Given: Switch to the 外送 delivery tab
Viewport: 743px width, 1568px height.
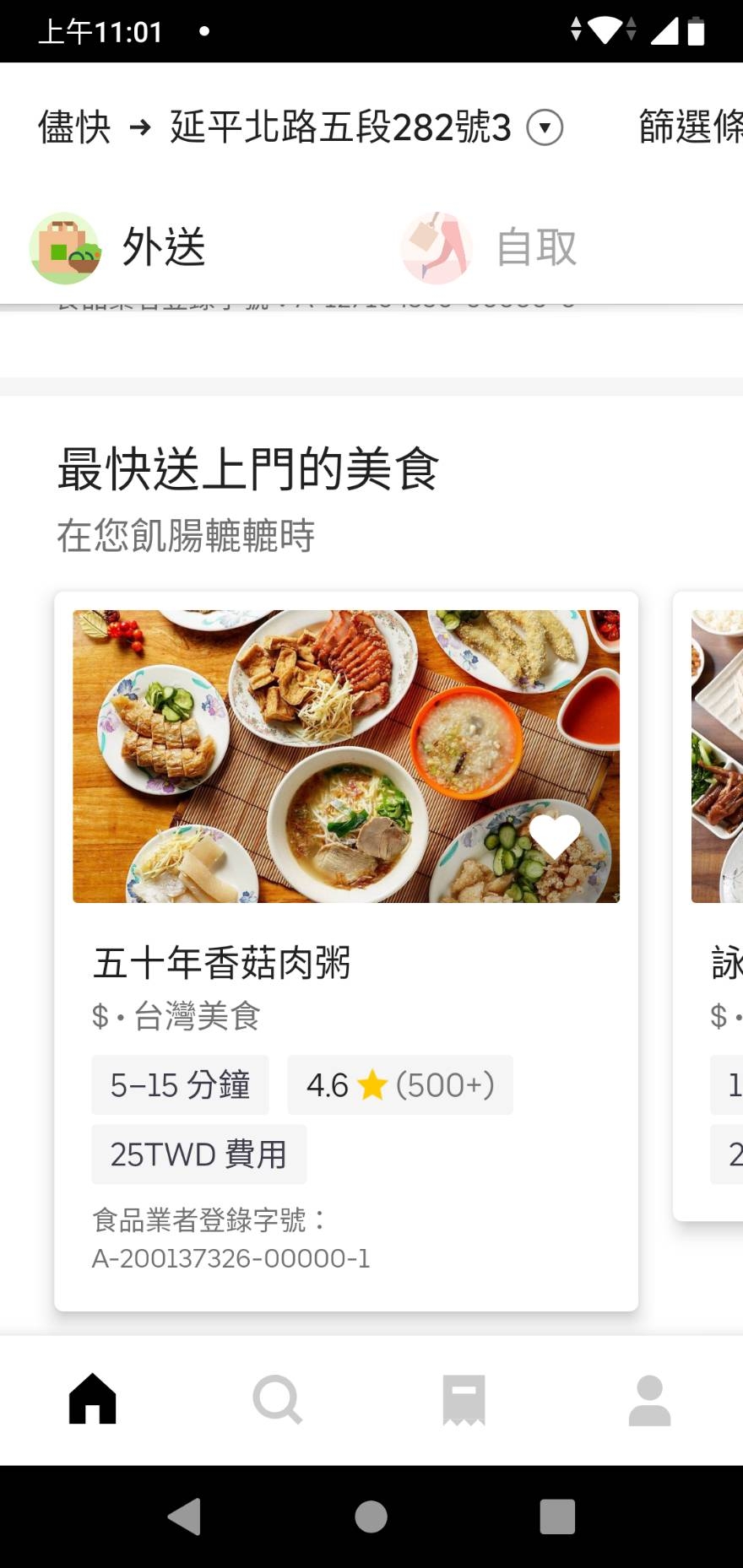Looking at the screenshot, I should [x=118, y=247].
